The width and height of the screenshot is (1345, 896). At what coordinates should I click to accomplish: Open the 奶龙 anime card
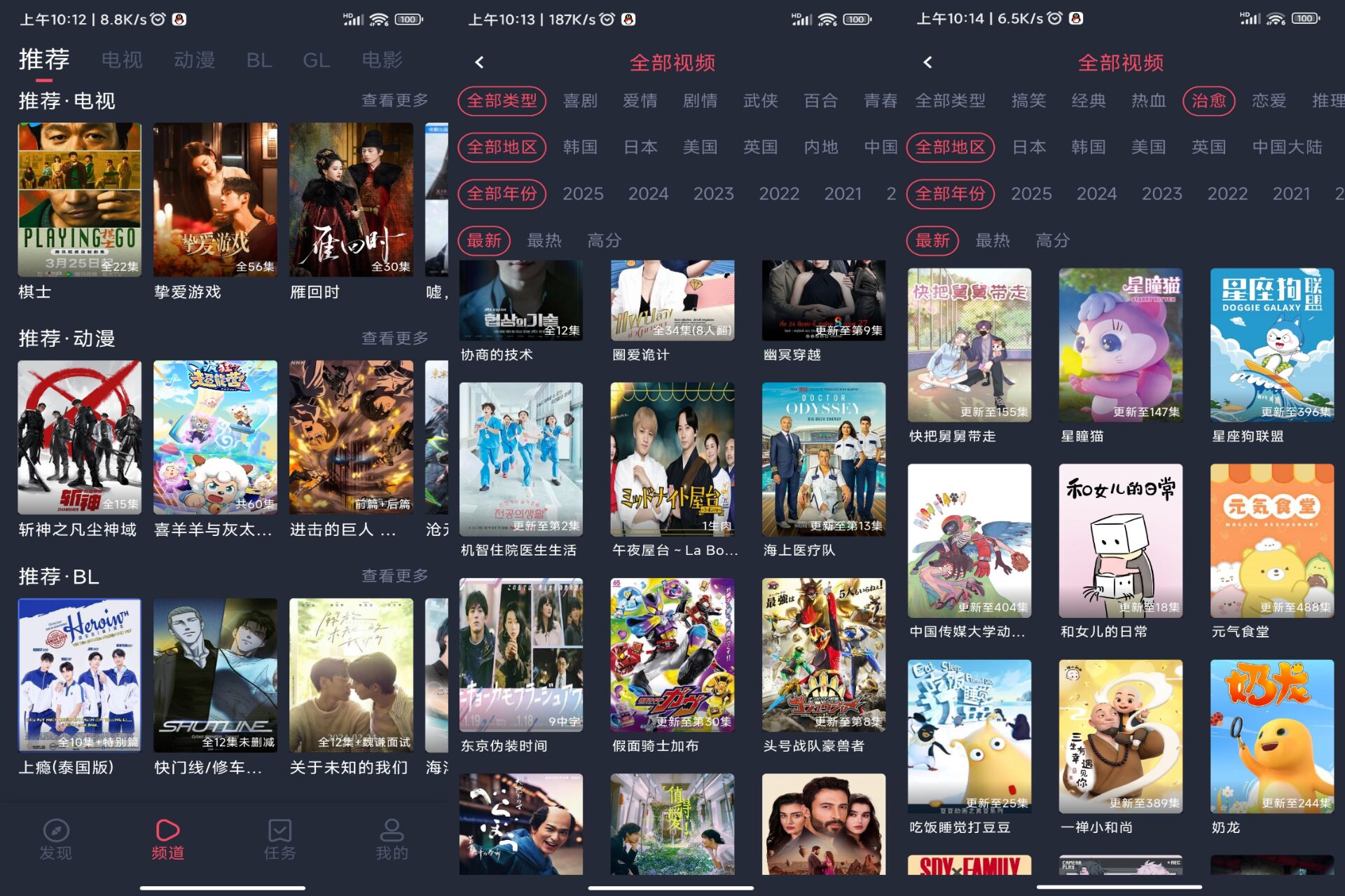[1271, 736]
